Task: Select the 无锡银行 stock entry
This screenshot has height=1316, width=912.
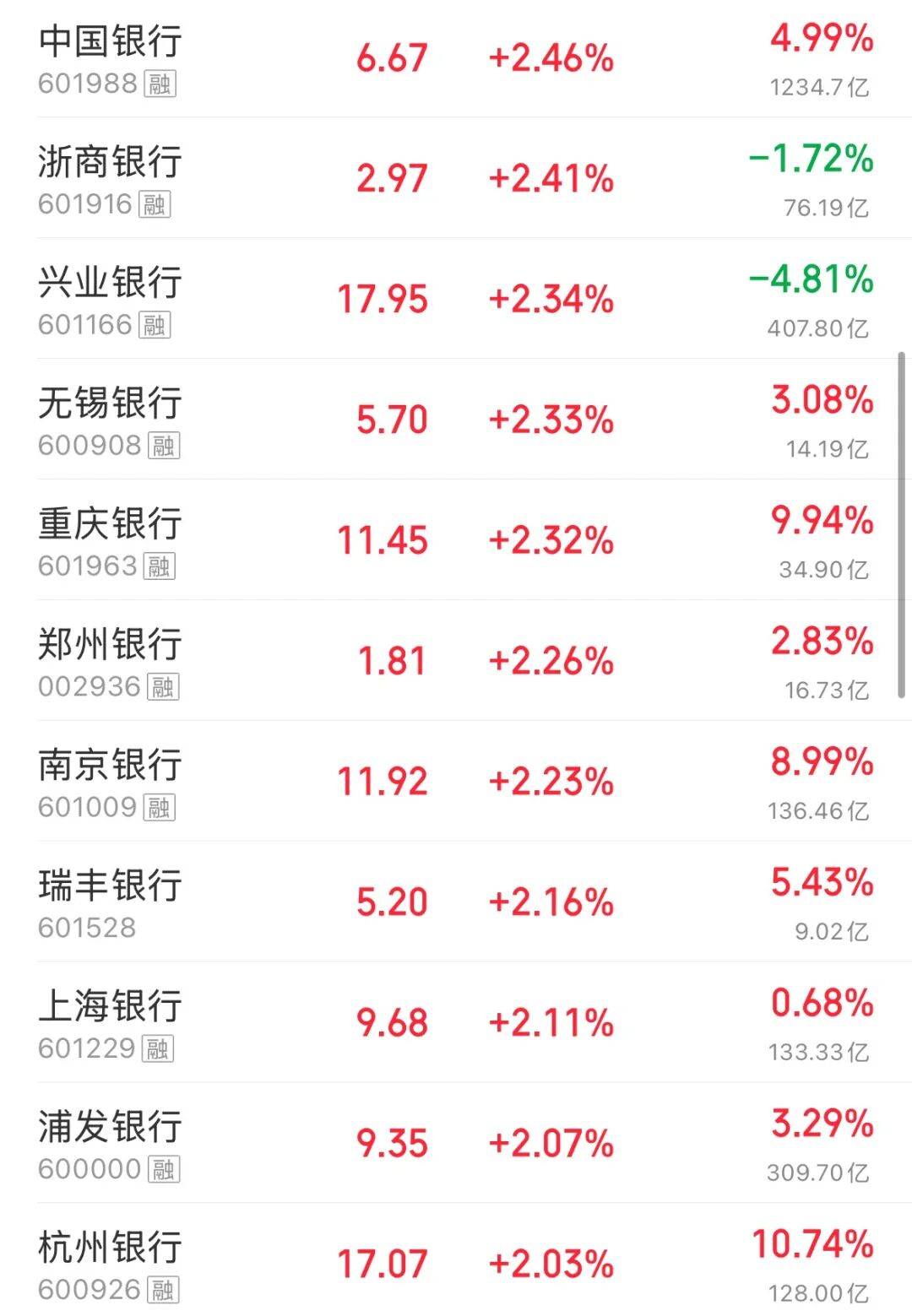Action: point(456,420)
